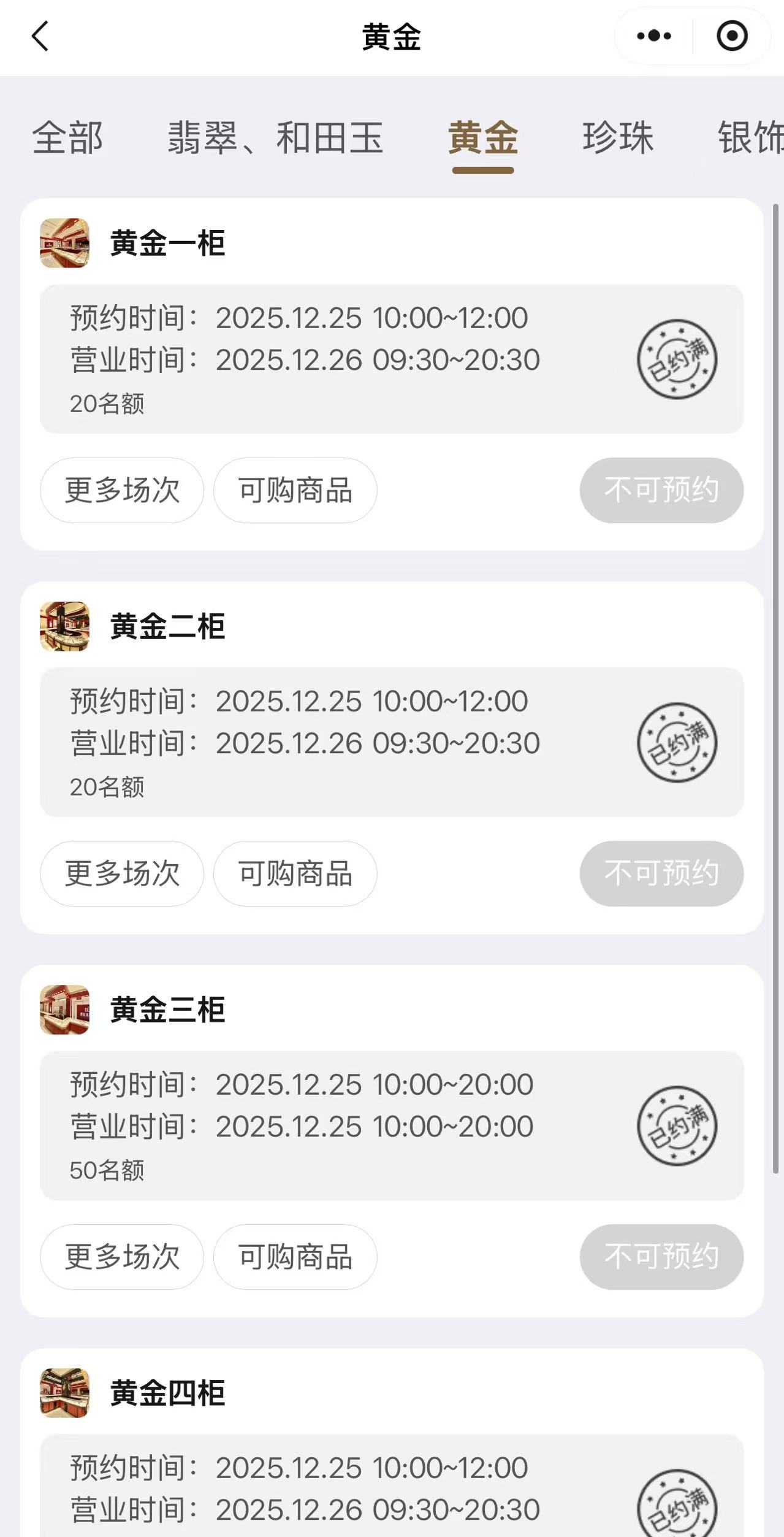The height and width of the screenshot is (1537, 784).
Task: View 更多场次 for 黄金二柜
Action: pos(122,873)
